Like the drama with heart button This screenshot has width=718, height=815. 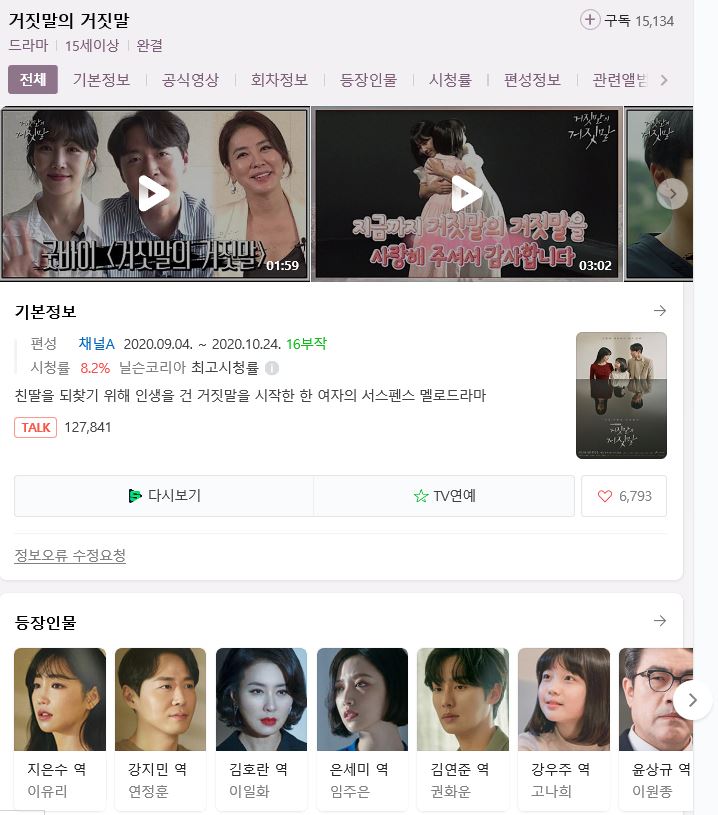click(623, 496)
